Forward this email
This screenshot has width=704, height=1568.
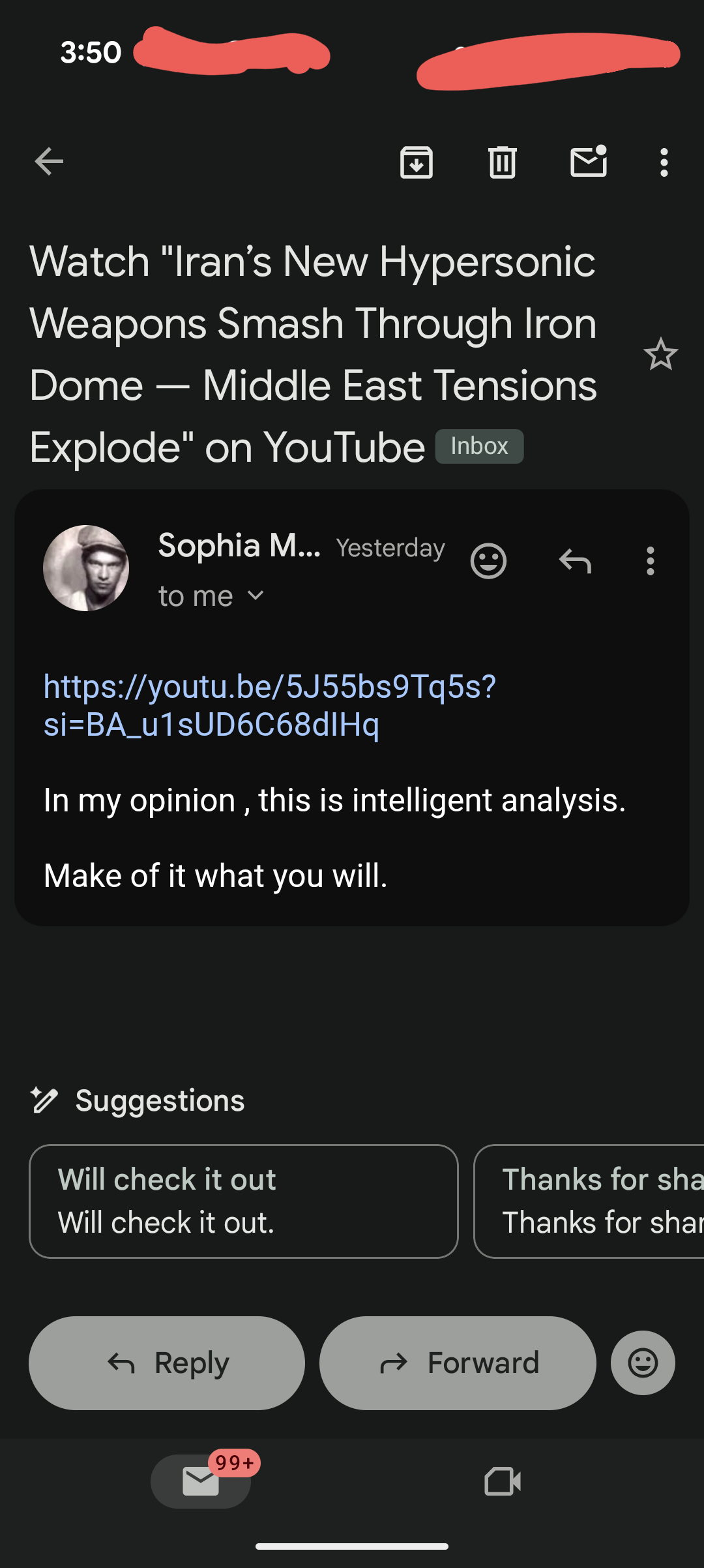tap(458, 1363)
